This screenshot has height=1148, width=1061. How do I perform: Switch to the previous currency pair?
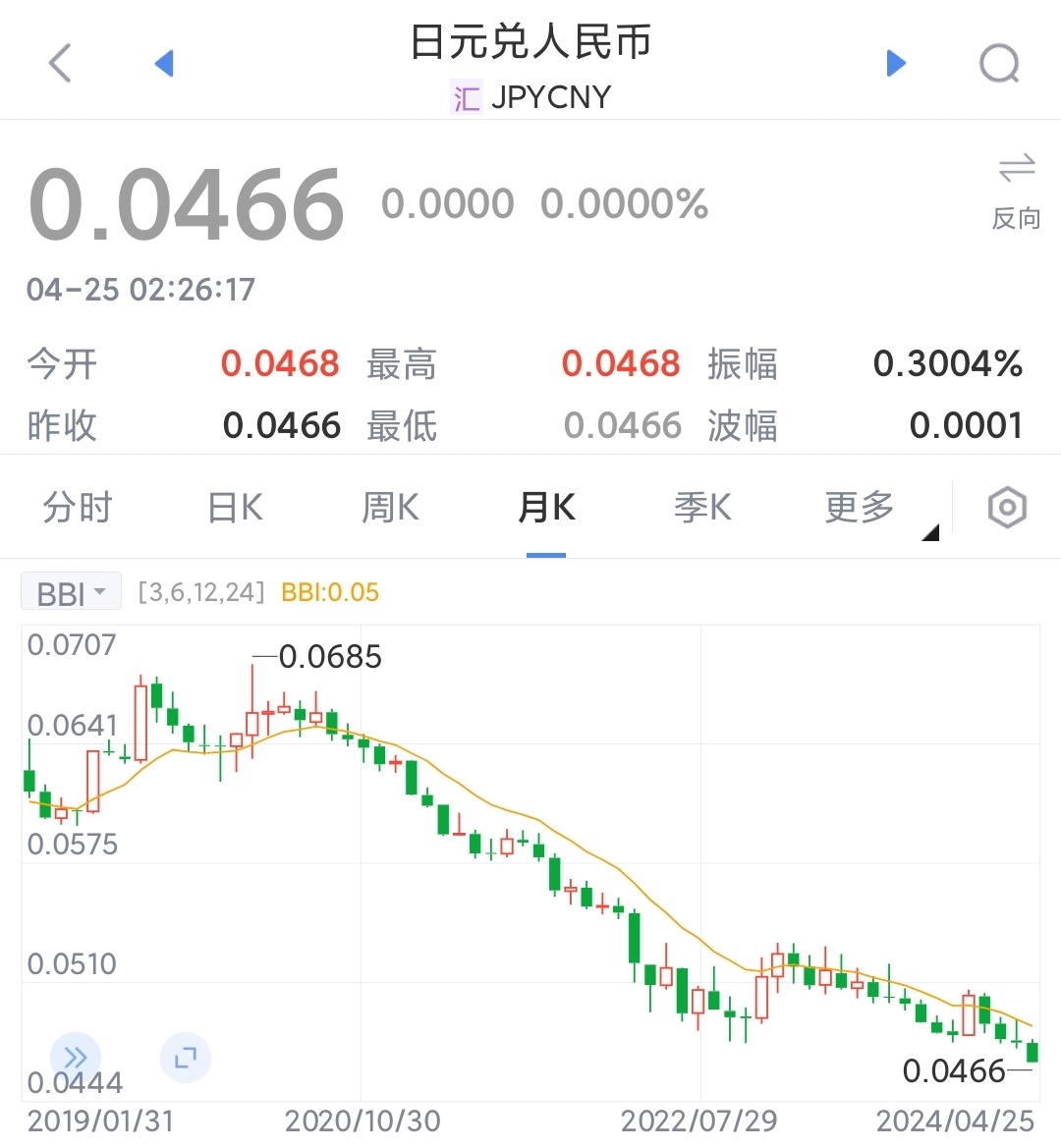164,64
